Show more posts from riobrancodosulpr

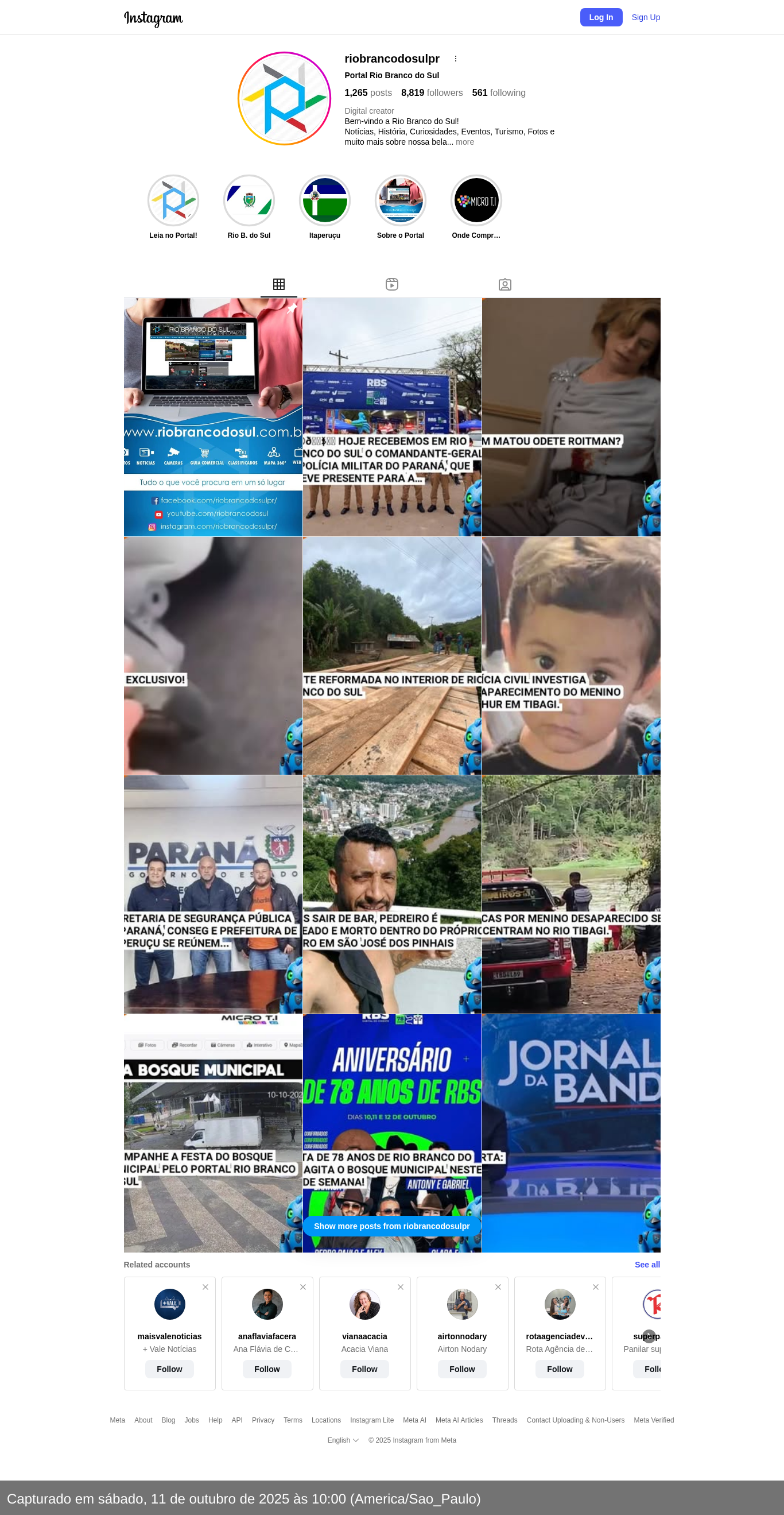pyautogui.click(x=391, y=1226)
